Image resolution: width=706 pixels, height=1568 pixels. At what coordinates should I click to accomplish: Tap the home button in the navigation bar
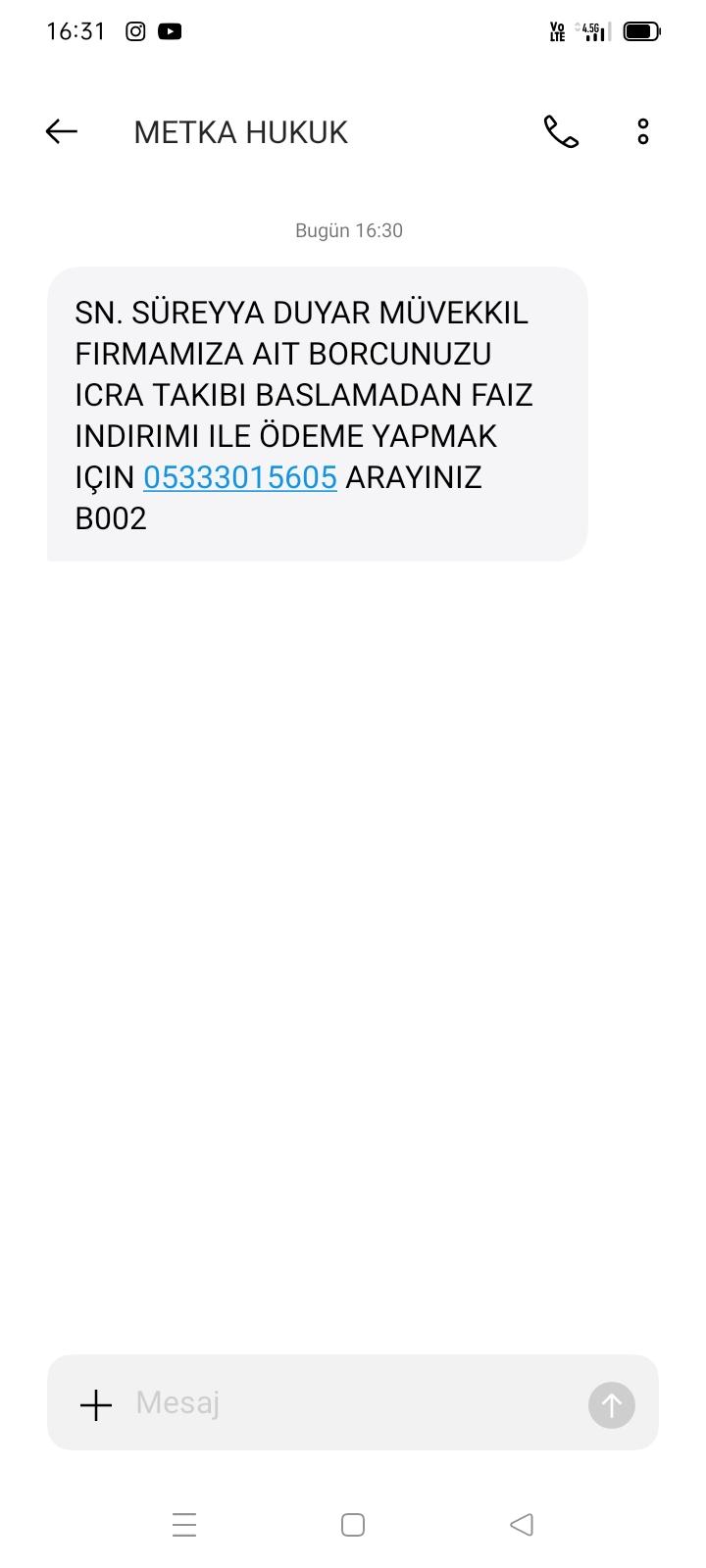coord(352,1524)
